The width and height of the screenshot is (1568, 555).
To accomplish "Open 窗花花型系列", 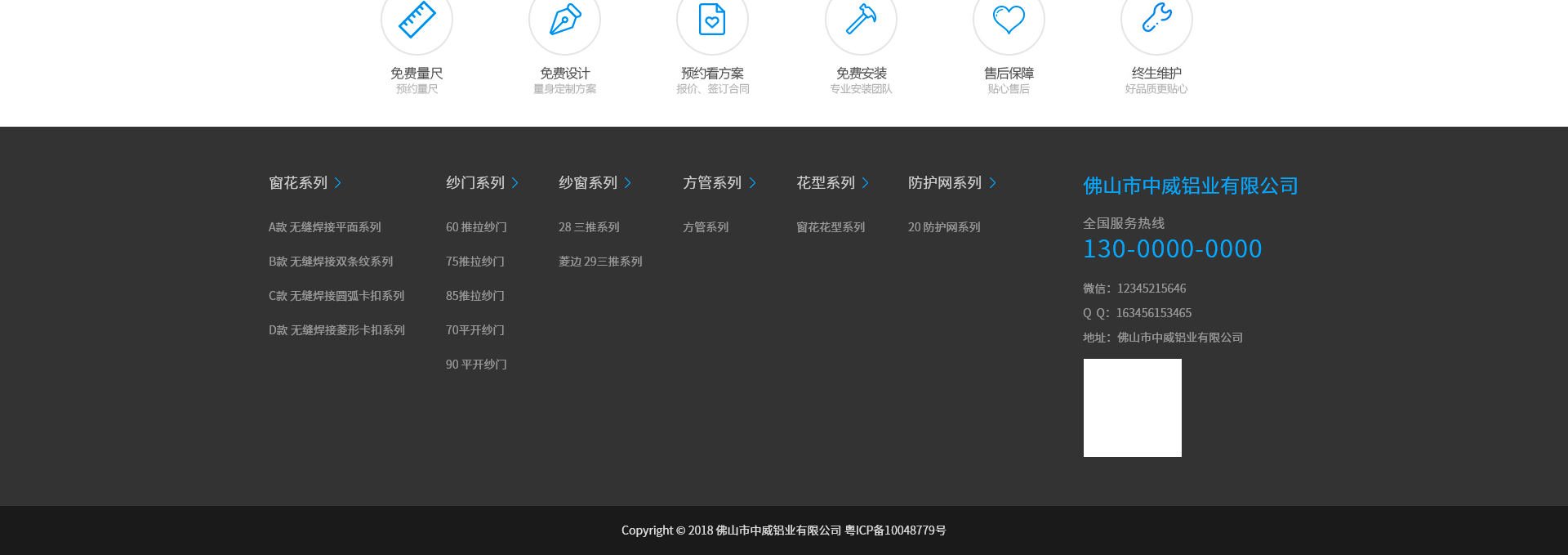I will (x=831, y=227).
